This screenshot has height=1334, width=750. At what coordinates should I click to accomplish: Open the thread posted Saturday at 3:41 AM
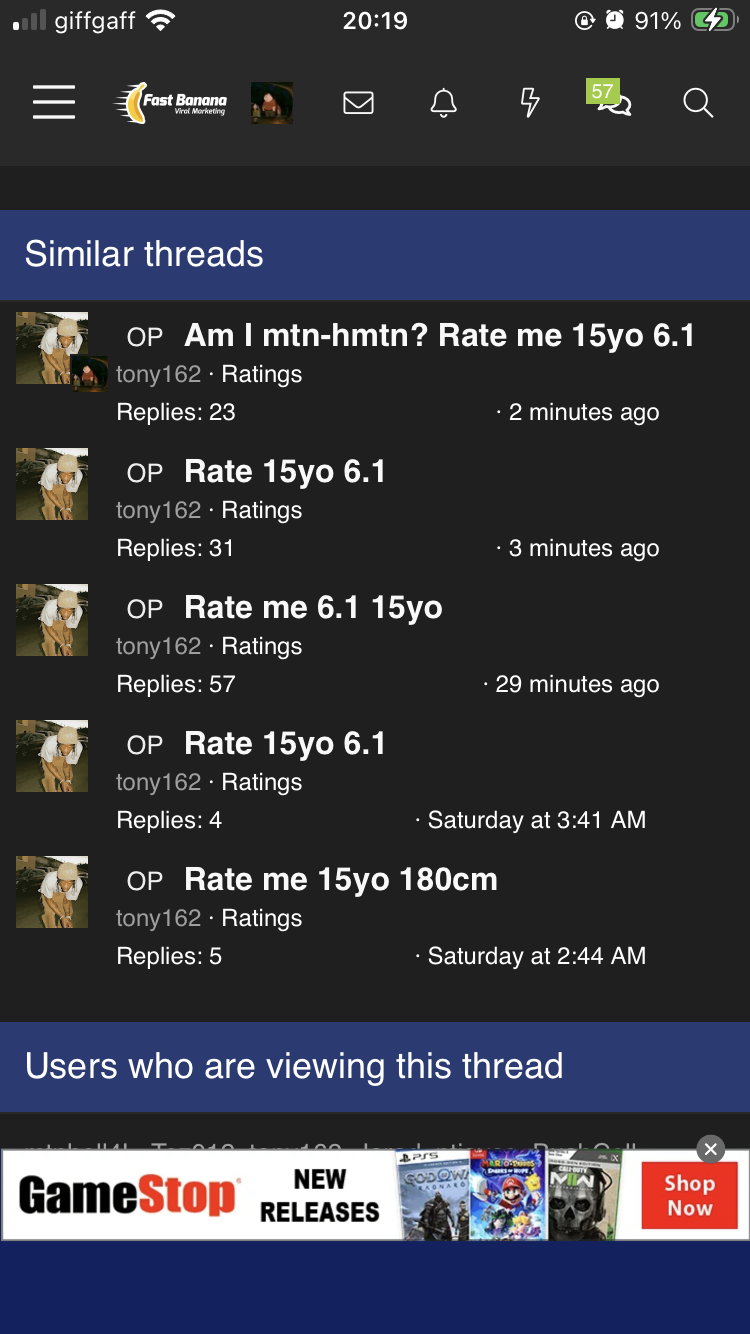(285, 744)
